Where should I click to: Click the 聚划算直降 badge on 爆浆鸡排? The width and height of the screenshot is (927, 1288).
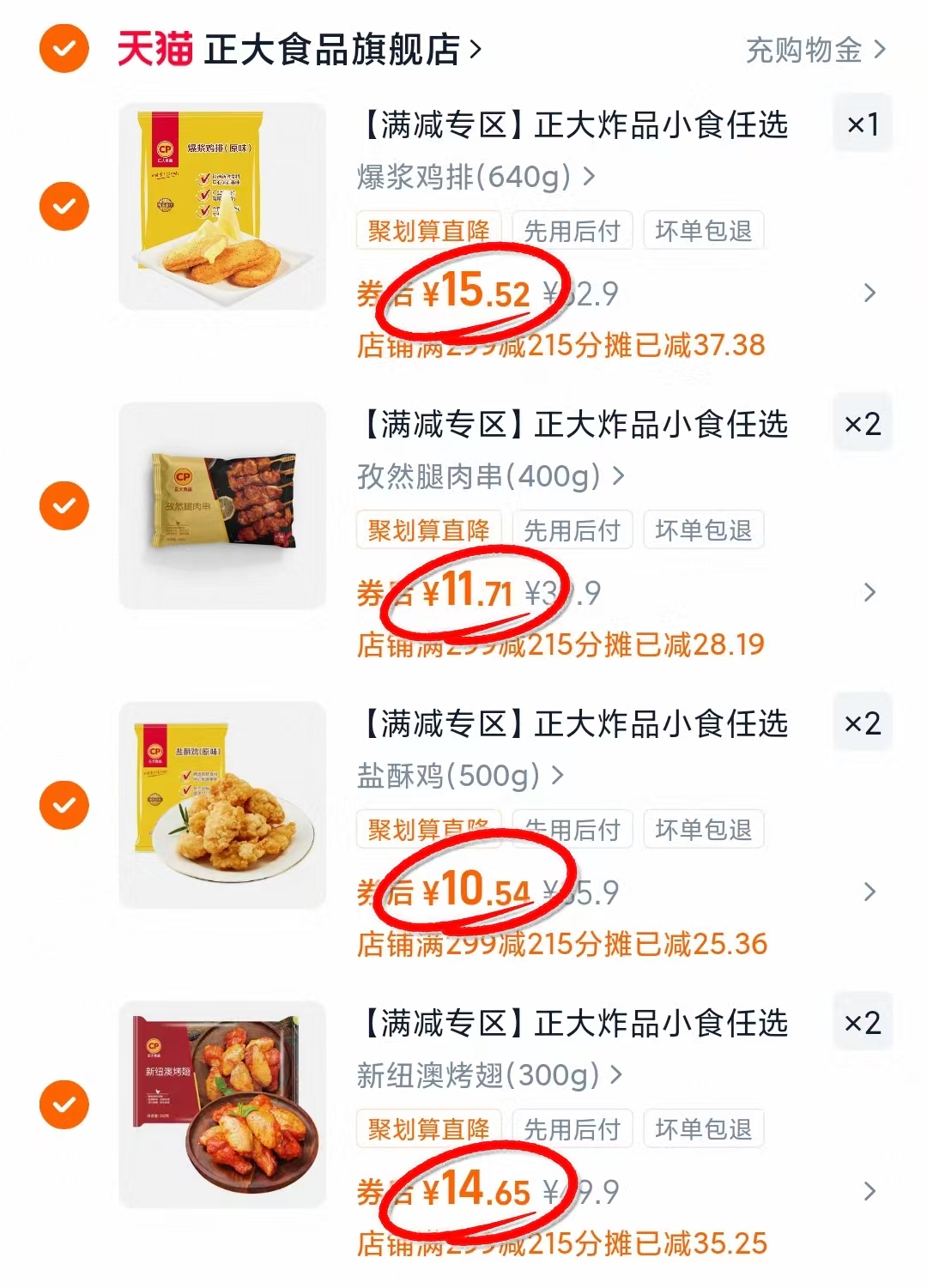click(x=427, y=230)
